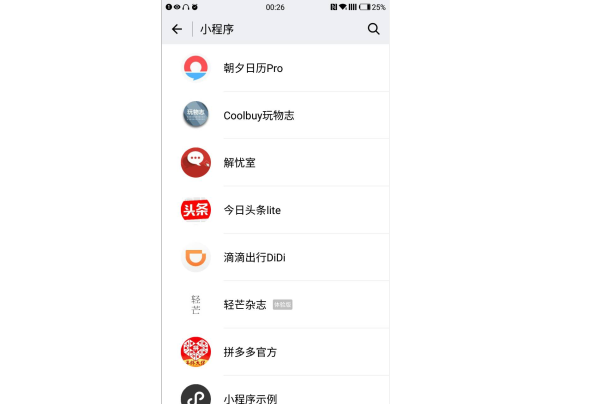Open the search icon
600x404 pixels.
[x=374, y=29]
